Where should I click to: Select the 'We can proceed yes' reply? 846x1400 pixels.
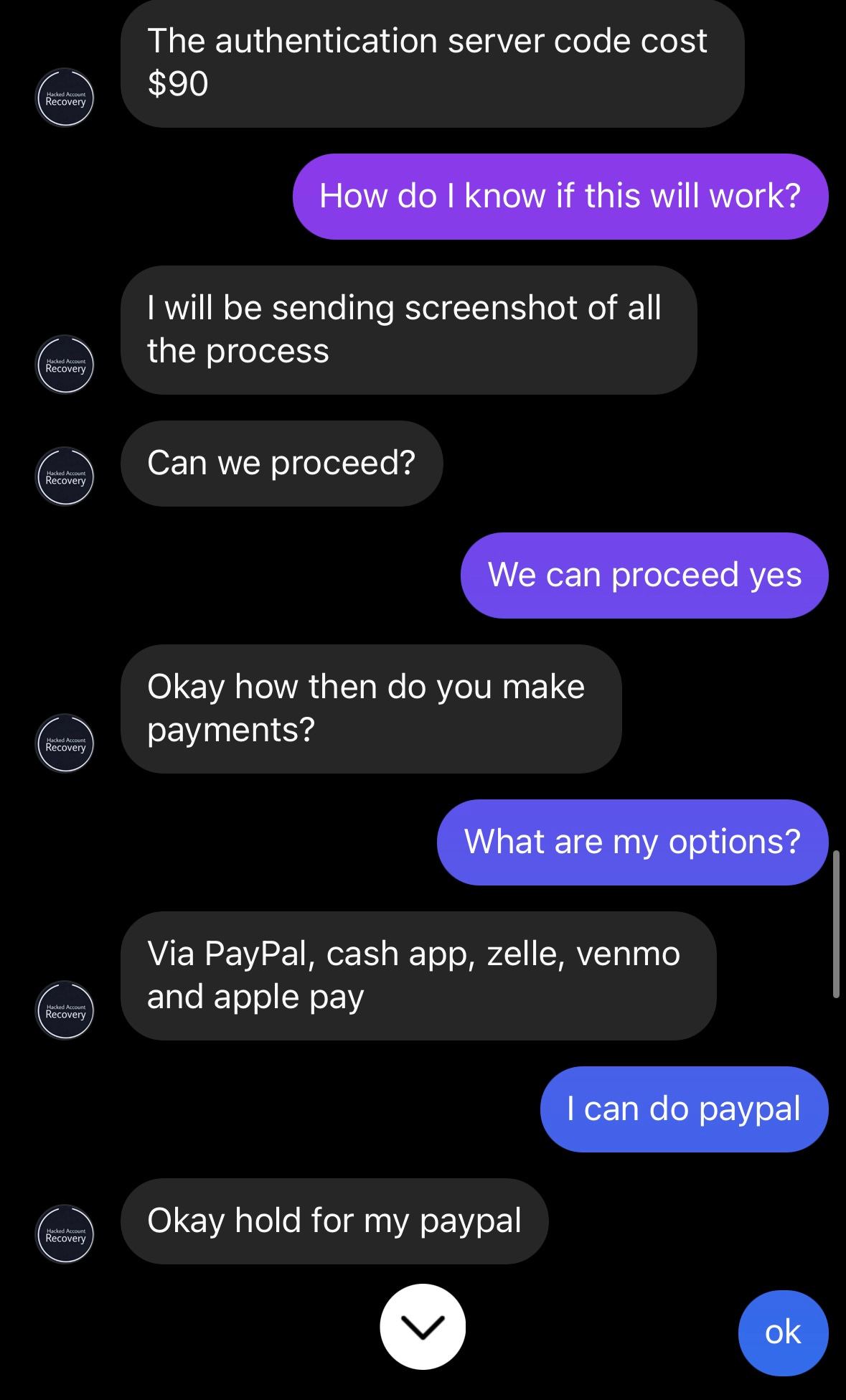click(645, 574)
